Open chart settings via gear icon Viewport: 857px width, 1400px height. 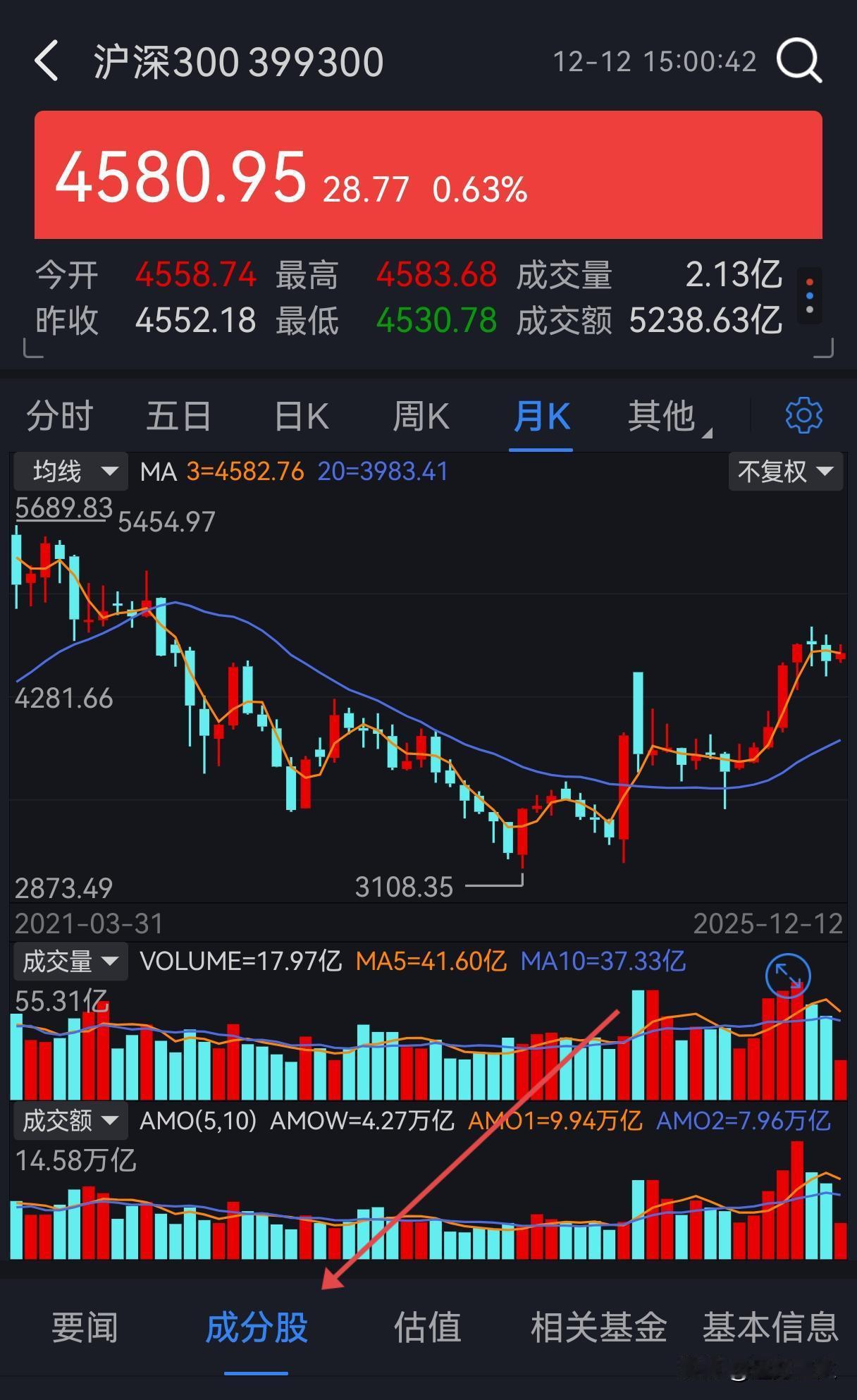pos(803,415)
